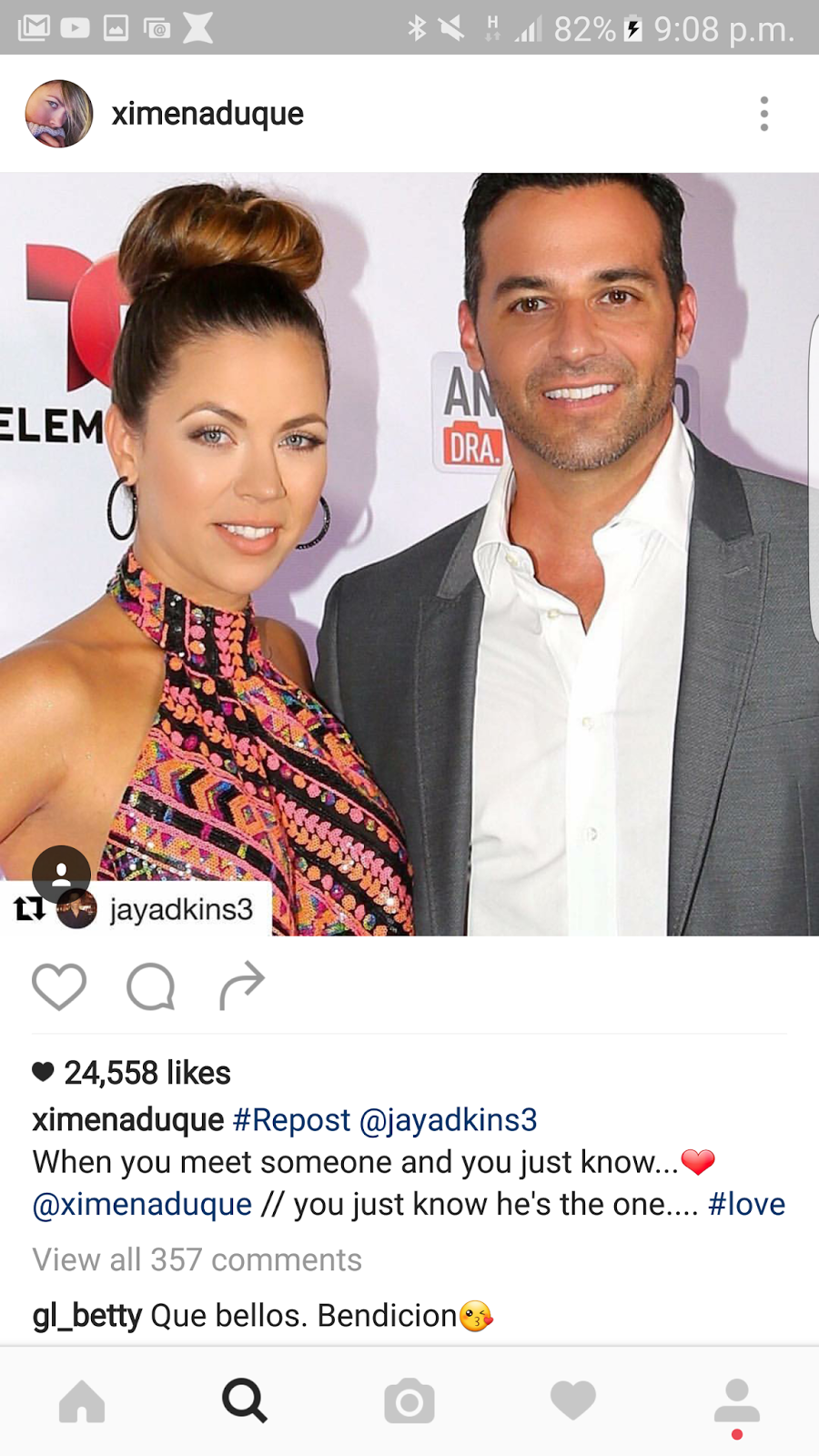Like this post with the heart icon
The height and width of the screenshot is (1456, 819).
tap(59, 986)
